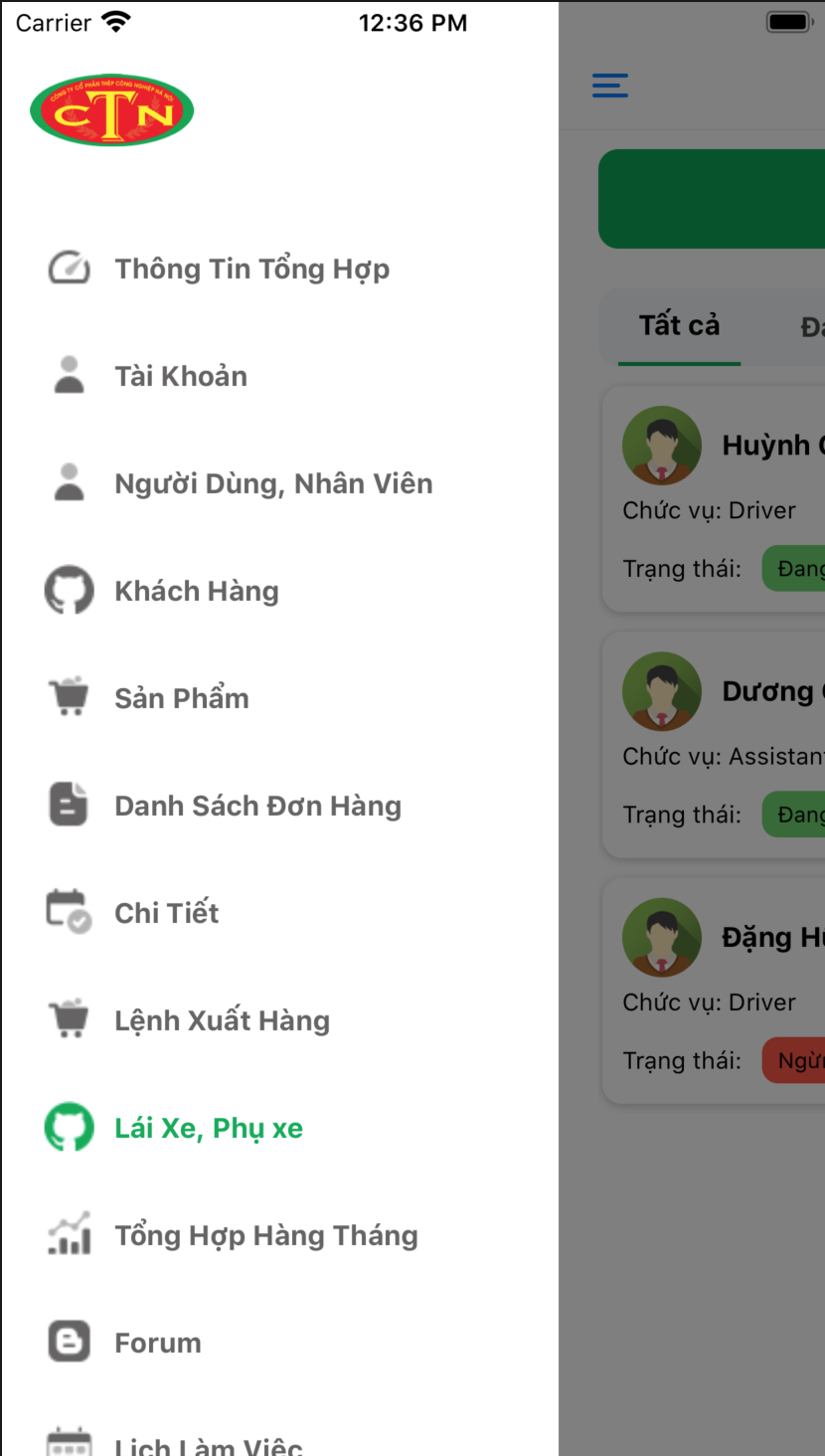Switch to the Tất cả tab

click(x=680, y=326)
